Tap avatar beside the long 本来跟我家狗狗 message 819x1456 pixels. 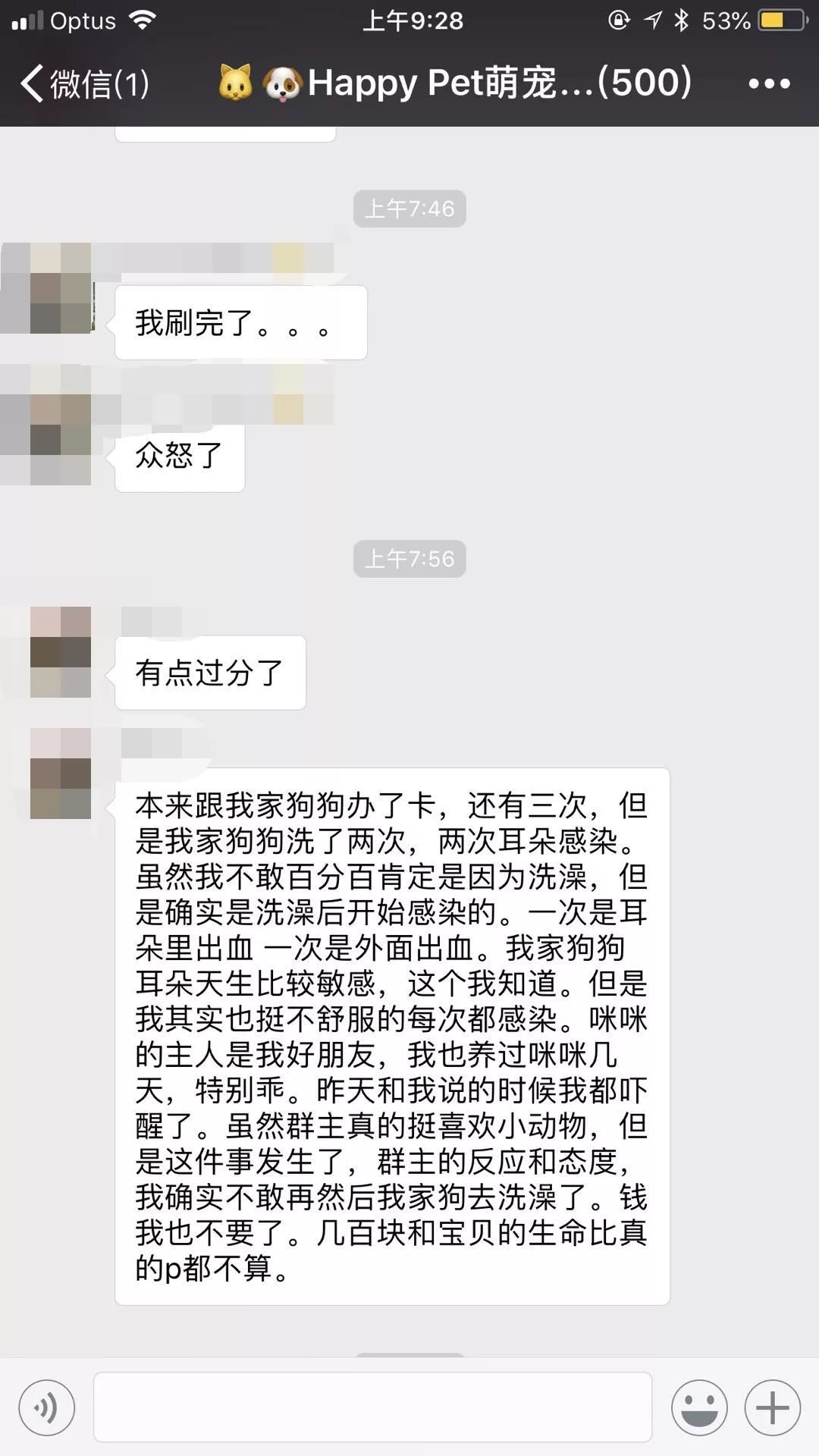click(x=61, y=773)
